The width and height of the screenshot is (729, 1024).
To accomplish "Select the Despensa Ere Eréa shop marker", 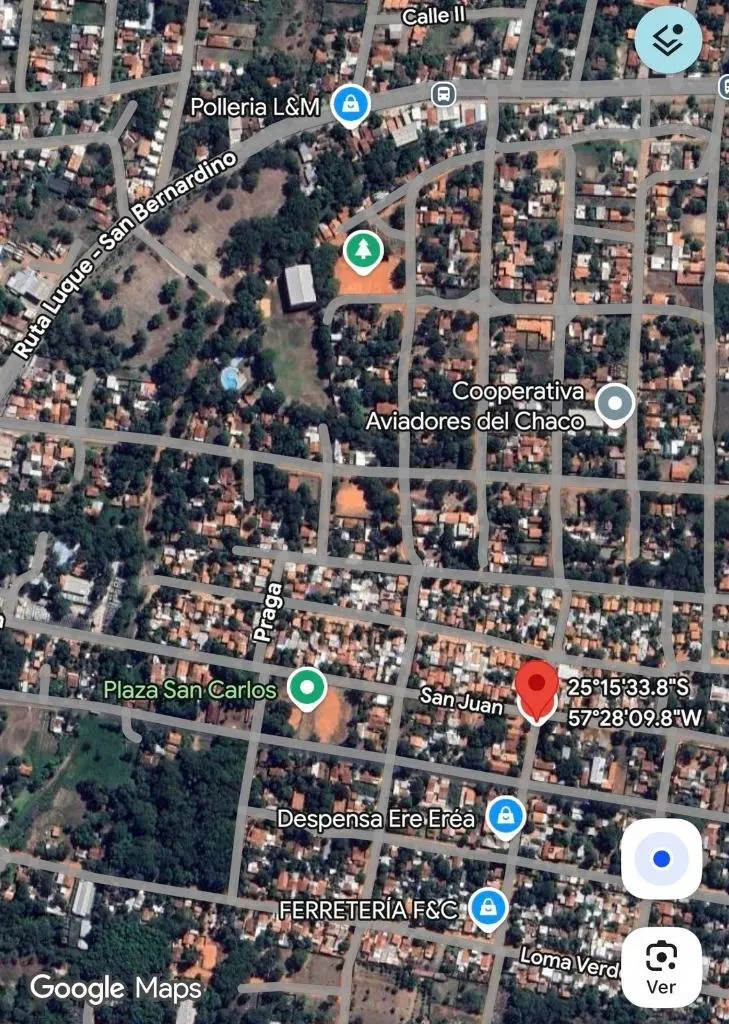I will [x=506, y=816].
